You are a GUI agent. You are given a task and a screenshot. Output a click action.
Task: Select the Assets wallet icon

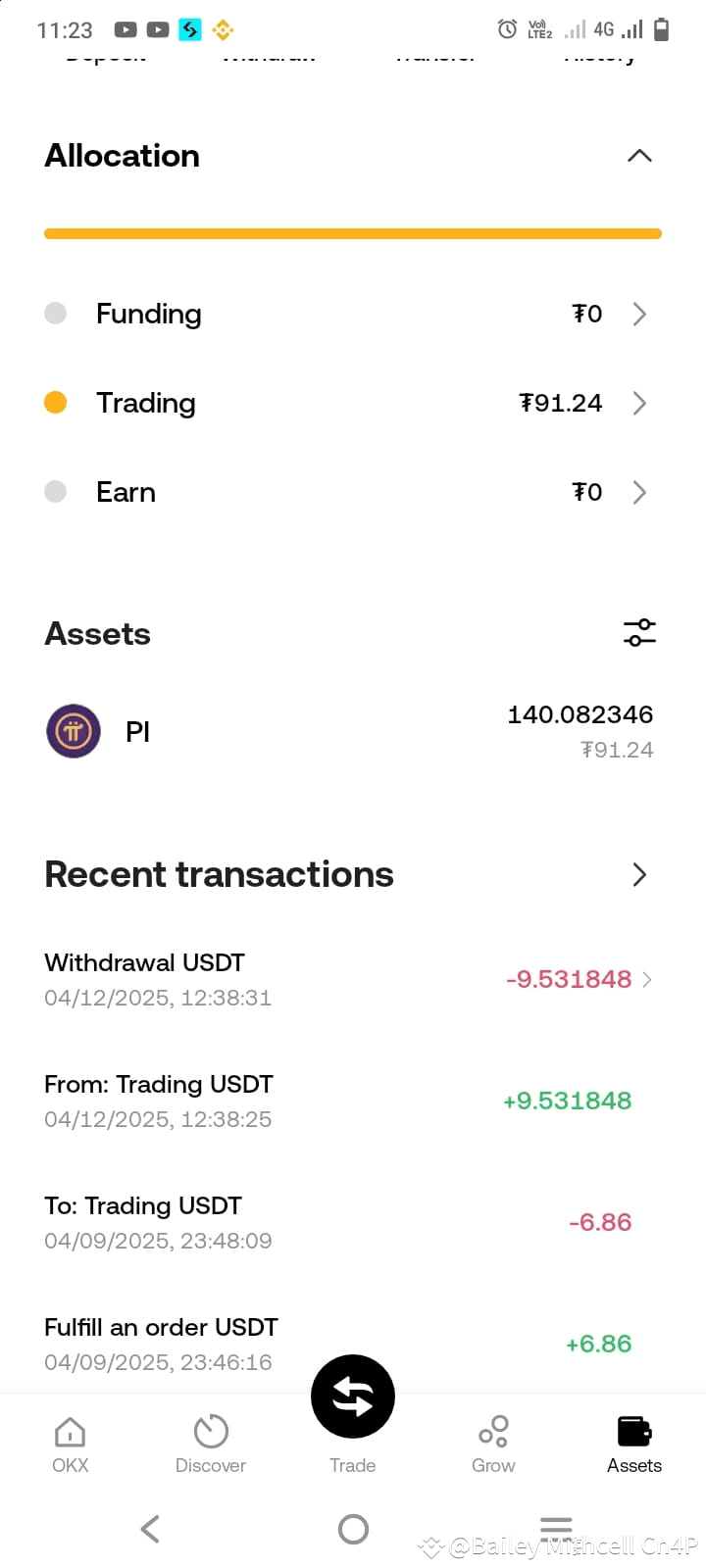pos(633,1431)
